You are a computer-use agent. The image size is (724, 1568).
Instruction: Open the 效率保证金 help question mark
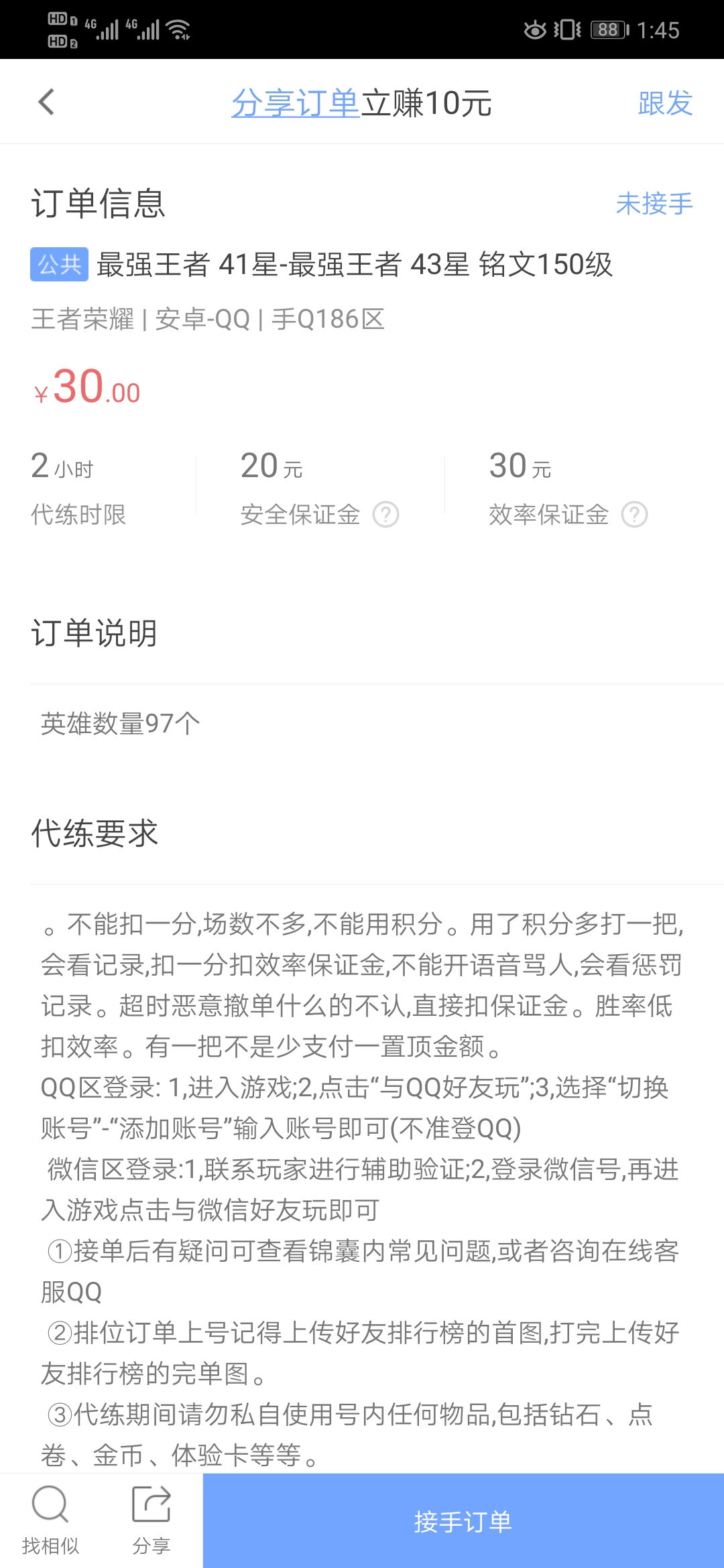[634, 515]
